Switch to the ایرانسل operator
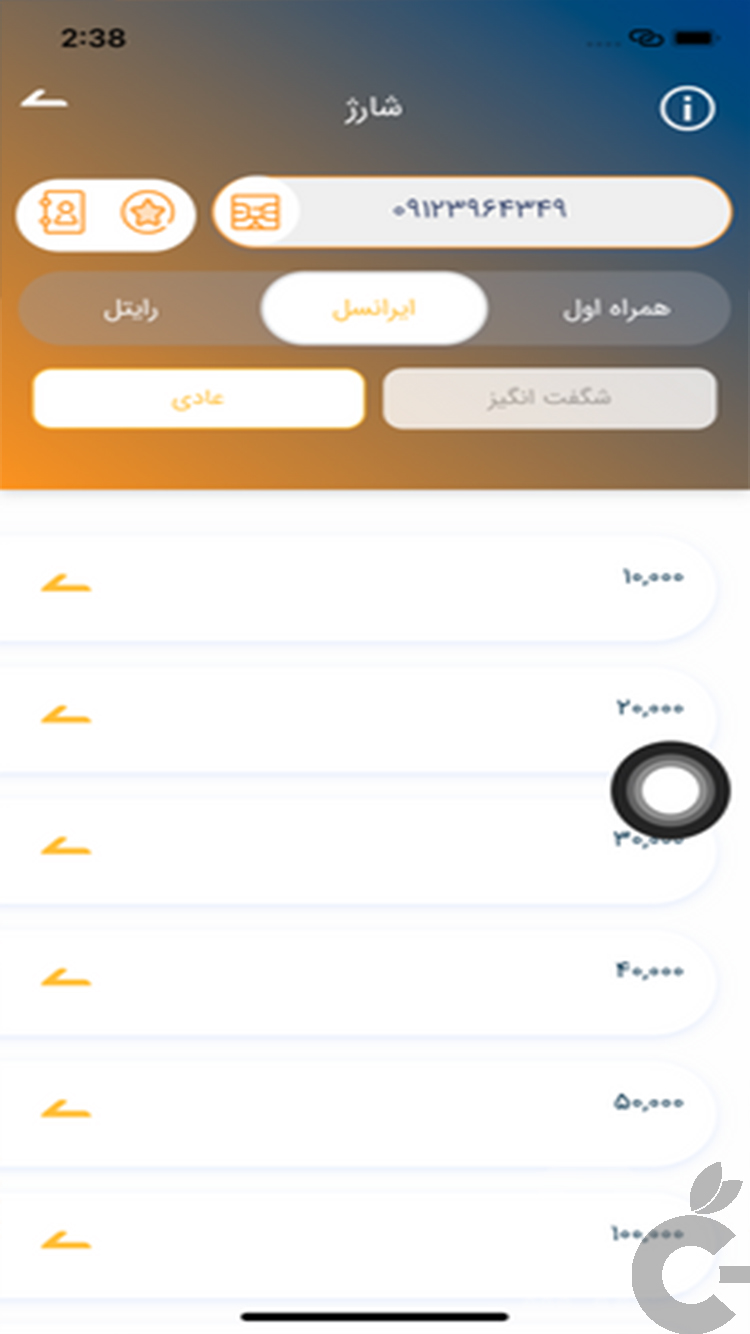Screen dimensions: 750x1334 pyautogui.click(x=374, y=309)
